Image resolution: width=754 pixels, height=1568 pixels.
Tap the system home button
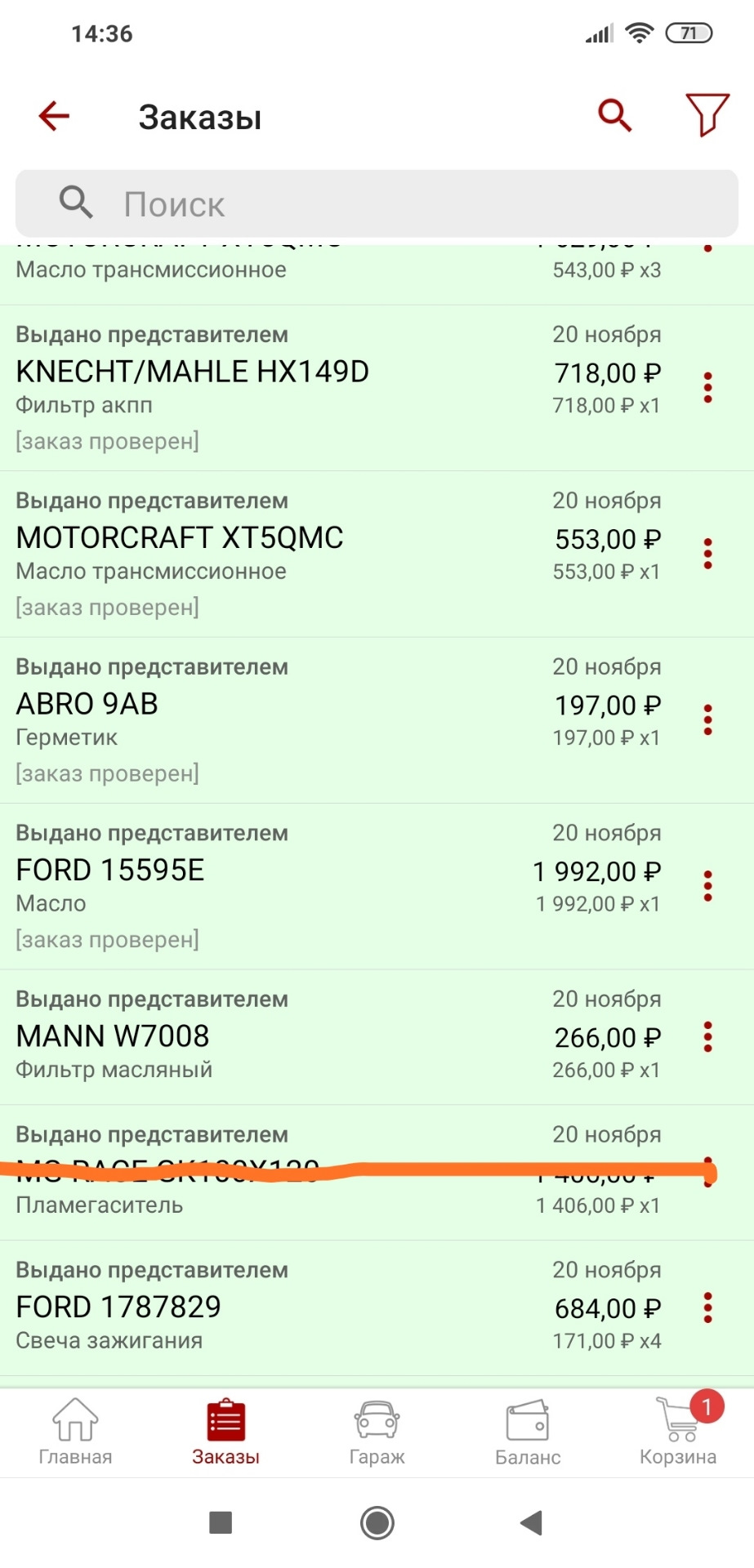coord(377,1522)
